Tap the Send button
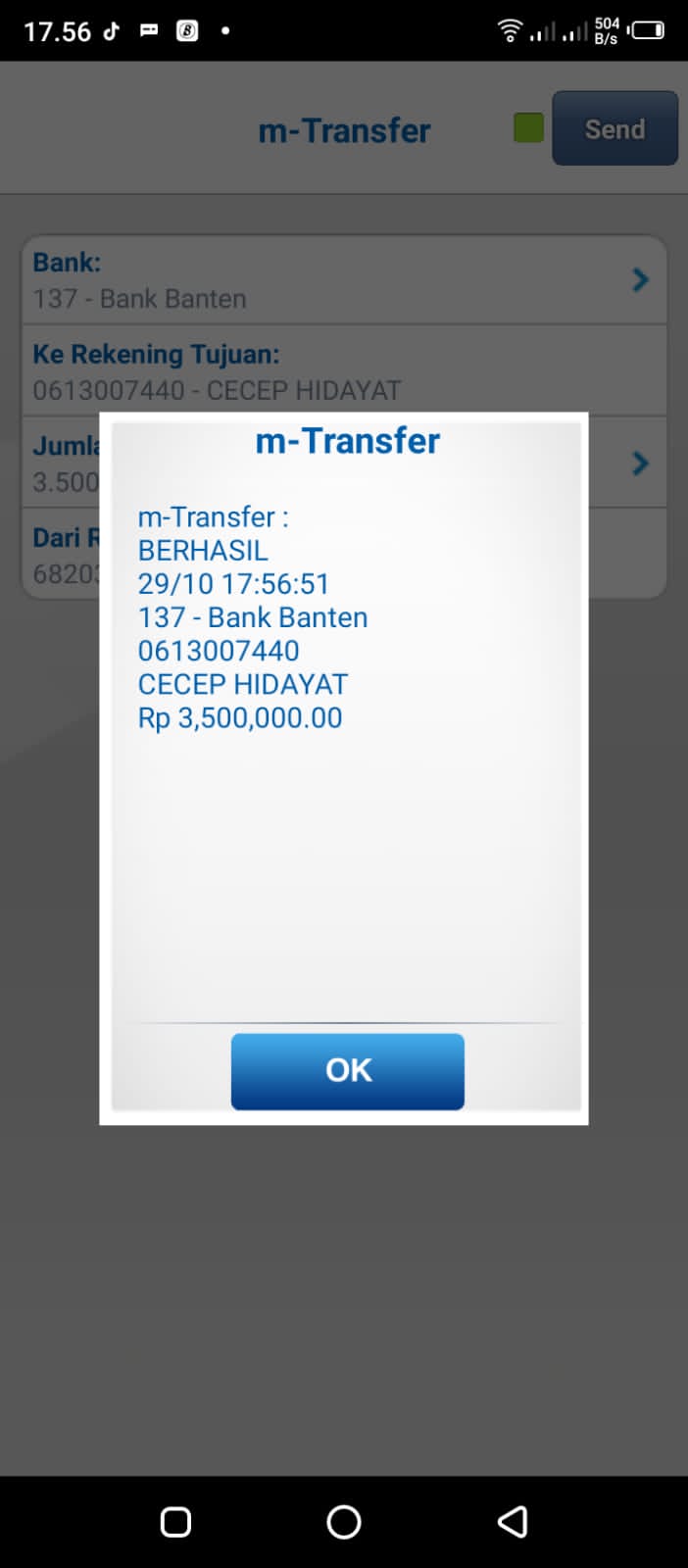 [x=614, y=128]
